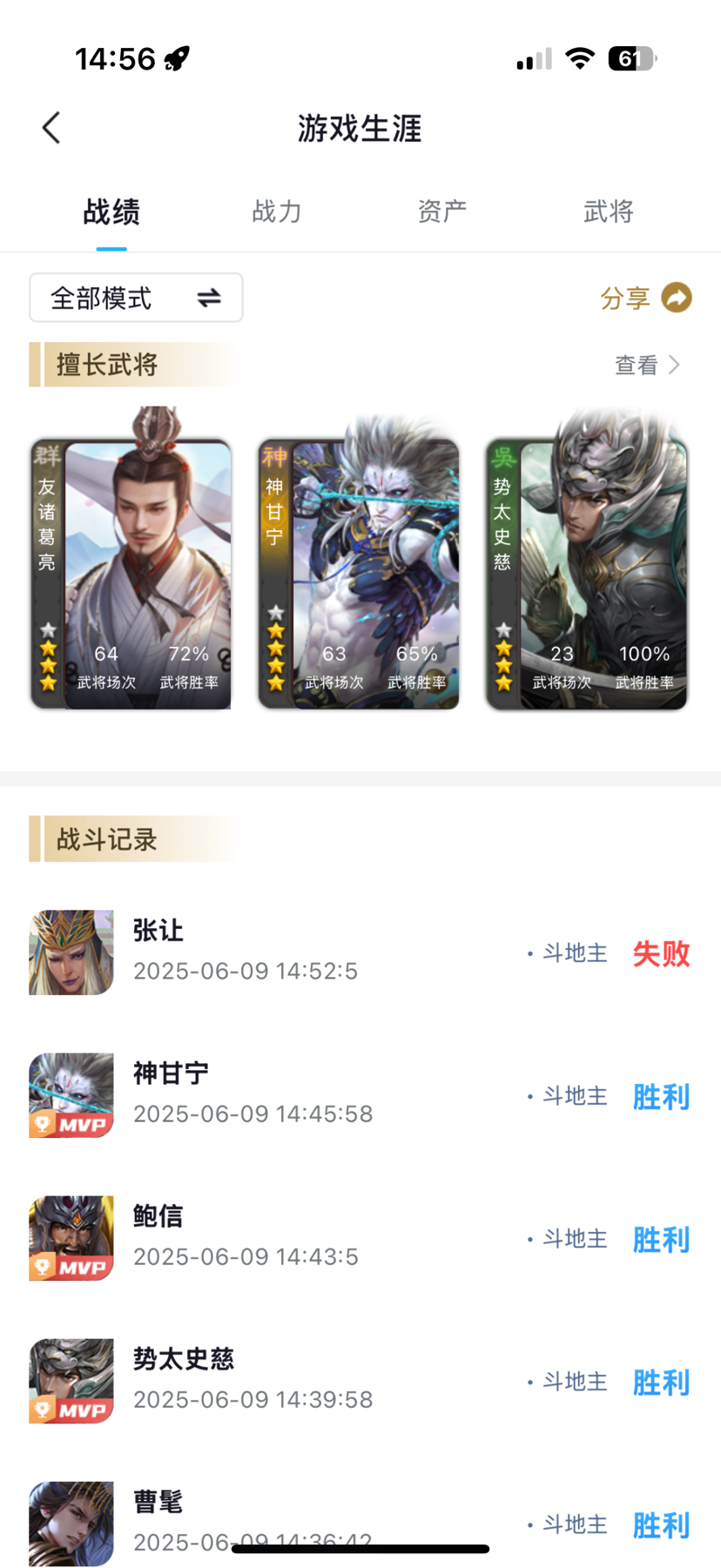The height and width of the screenshot is (1568, 721).
Task: Open the 势太史慈 14:39:58 battle record
Action: pos(360,1381)
